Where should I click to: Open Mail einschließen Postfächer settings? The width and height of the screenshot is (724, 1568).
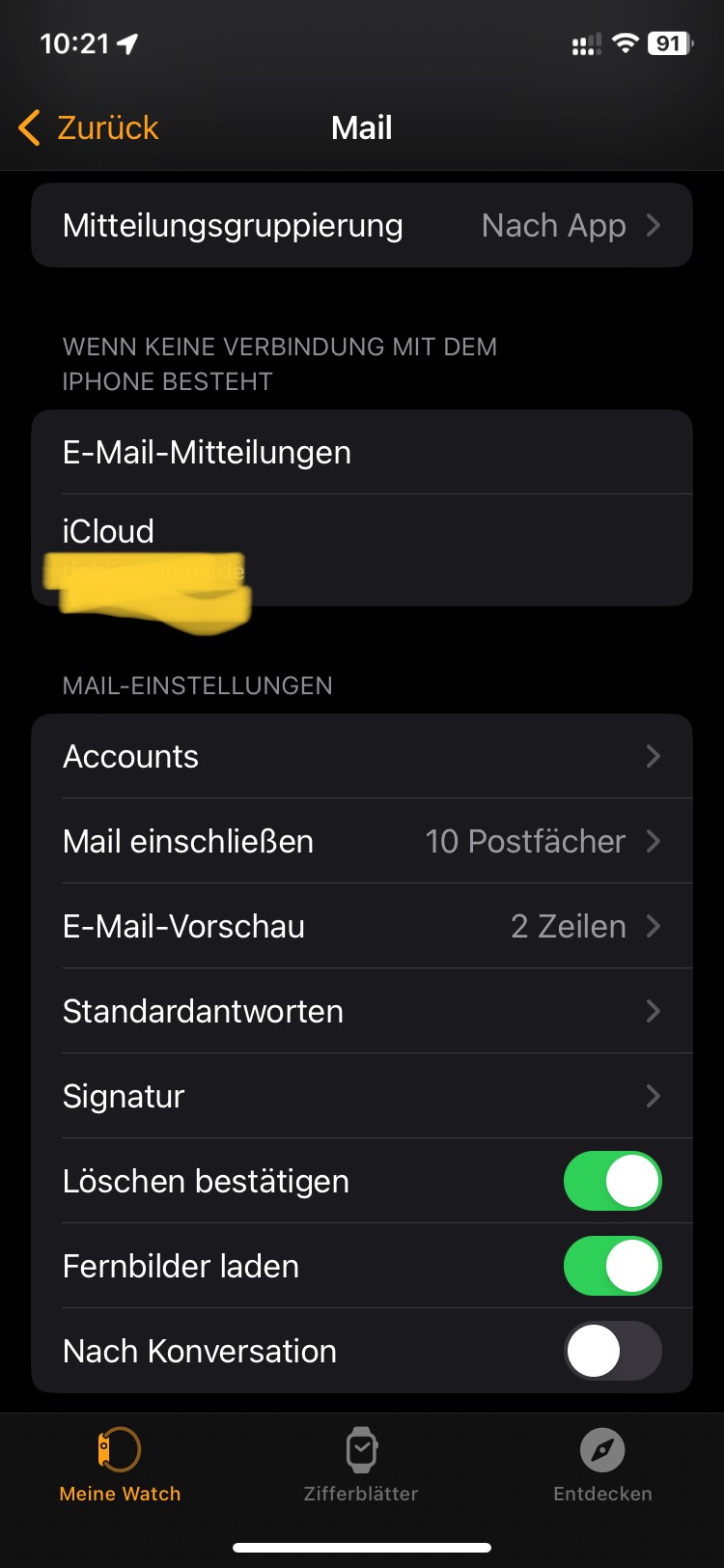(362, 841)
